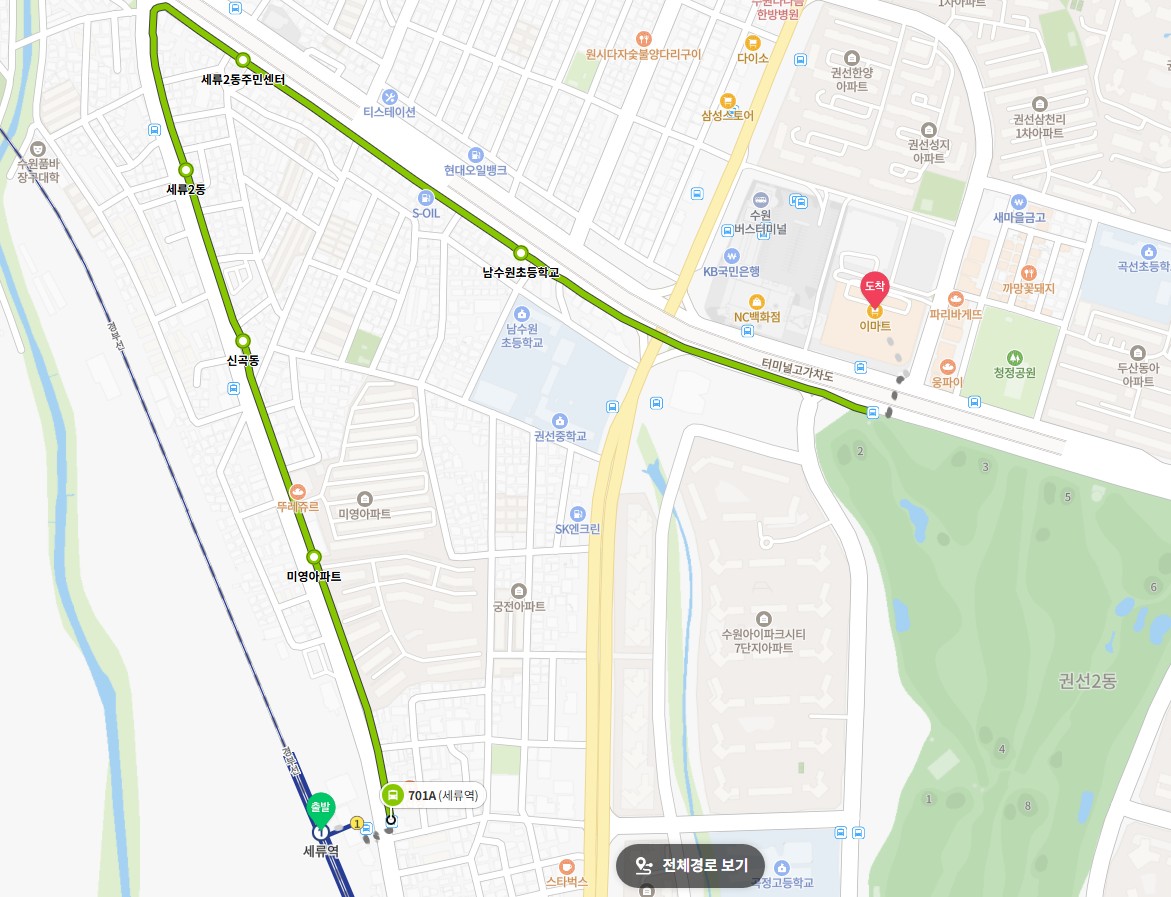Open the 새마을금고 marker
1171x897 pixels.
1018,202
